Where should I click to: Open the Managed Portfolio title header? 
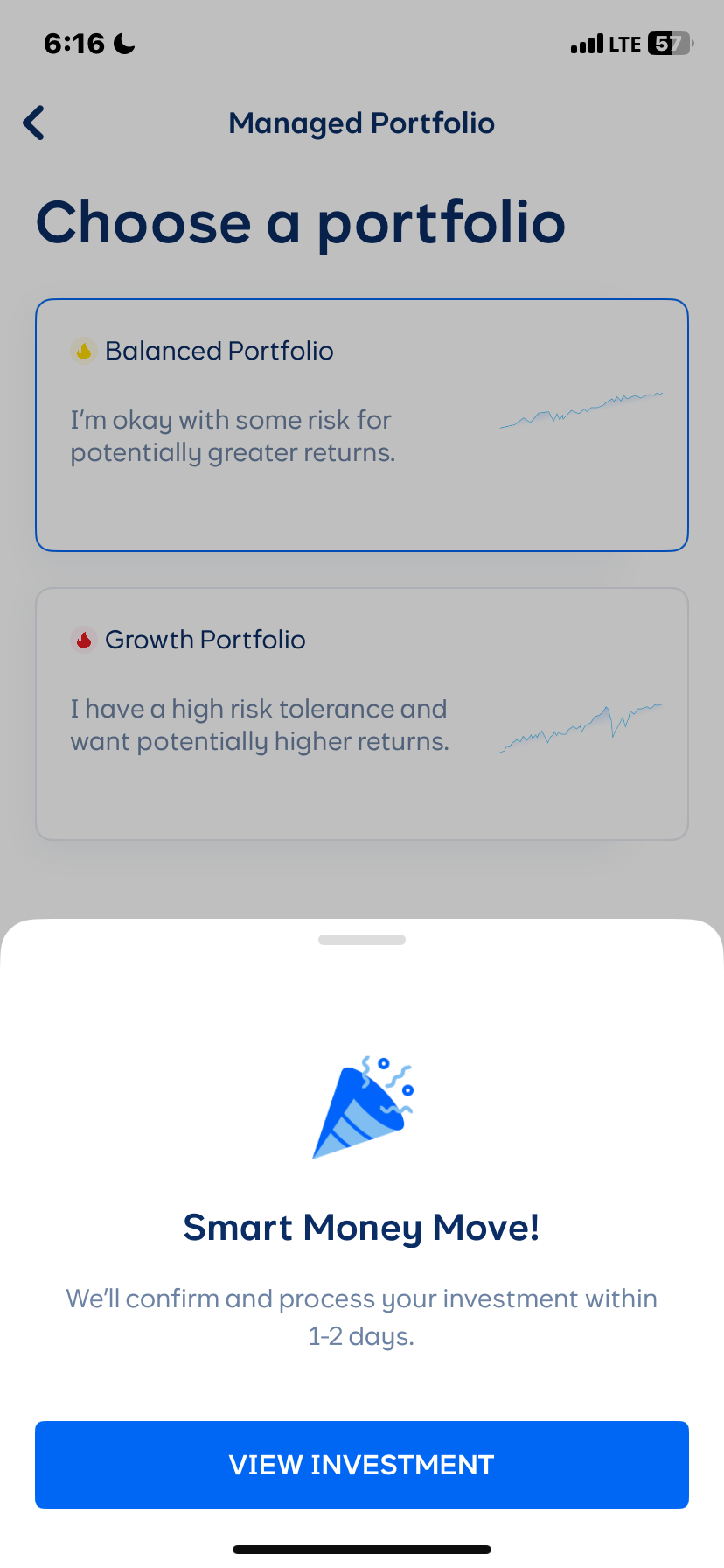pos(361,122)
